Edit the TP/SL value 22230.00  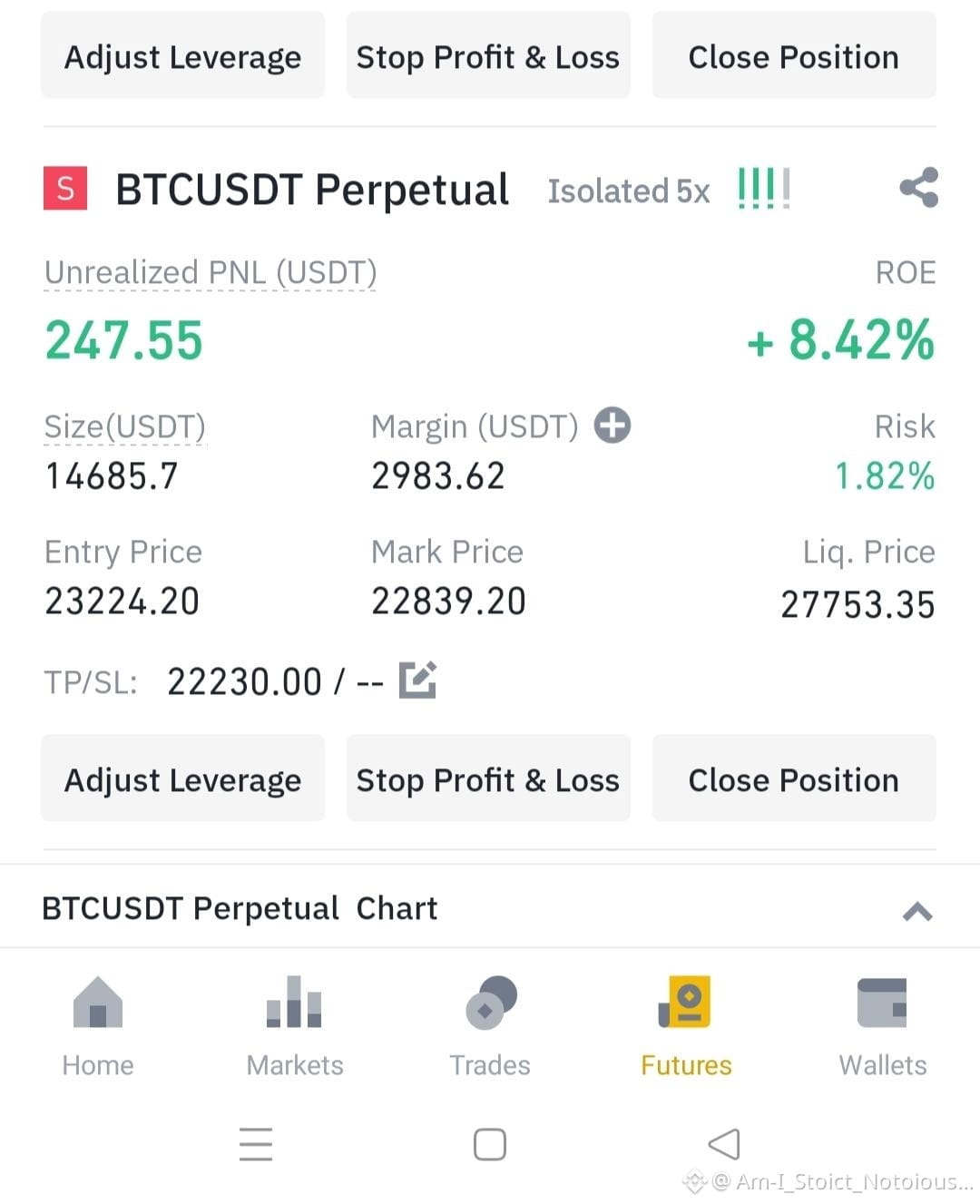tap(417, 680)
